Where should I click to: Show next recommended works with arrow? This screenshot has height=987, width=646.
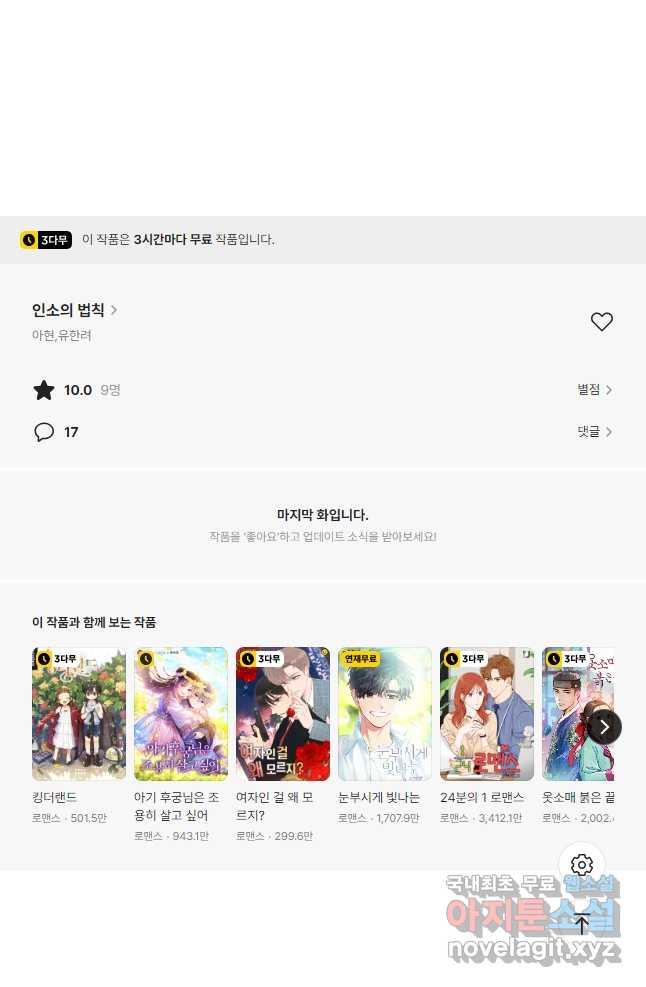603,727
